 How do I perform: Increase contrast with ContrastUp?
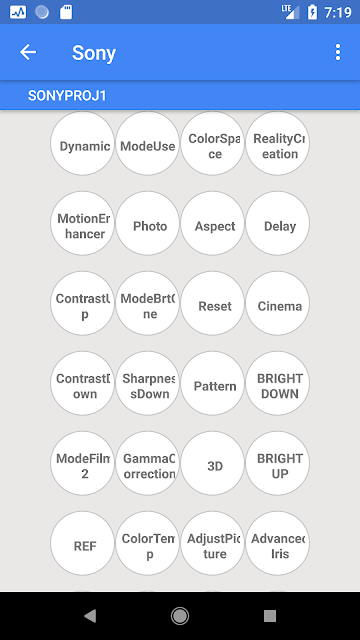click(82, 303)
